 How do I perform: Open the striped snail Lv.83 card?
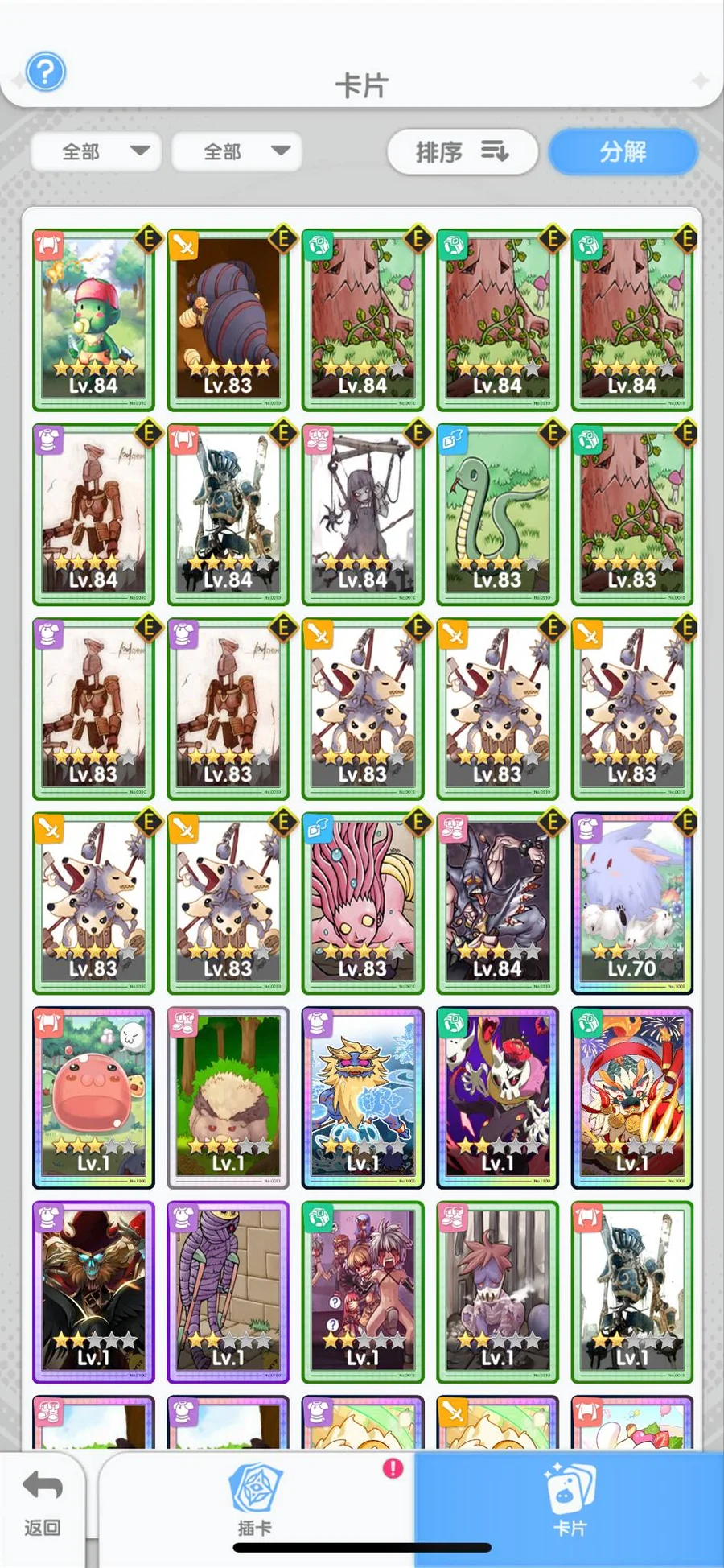tap(228, 320)
